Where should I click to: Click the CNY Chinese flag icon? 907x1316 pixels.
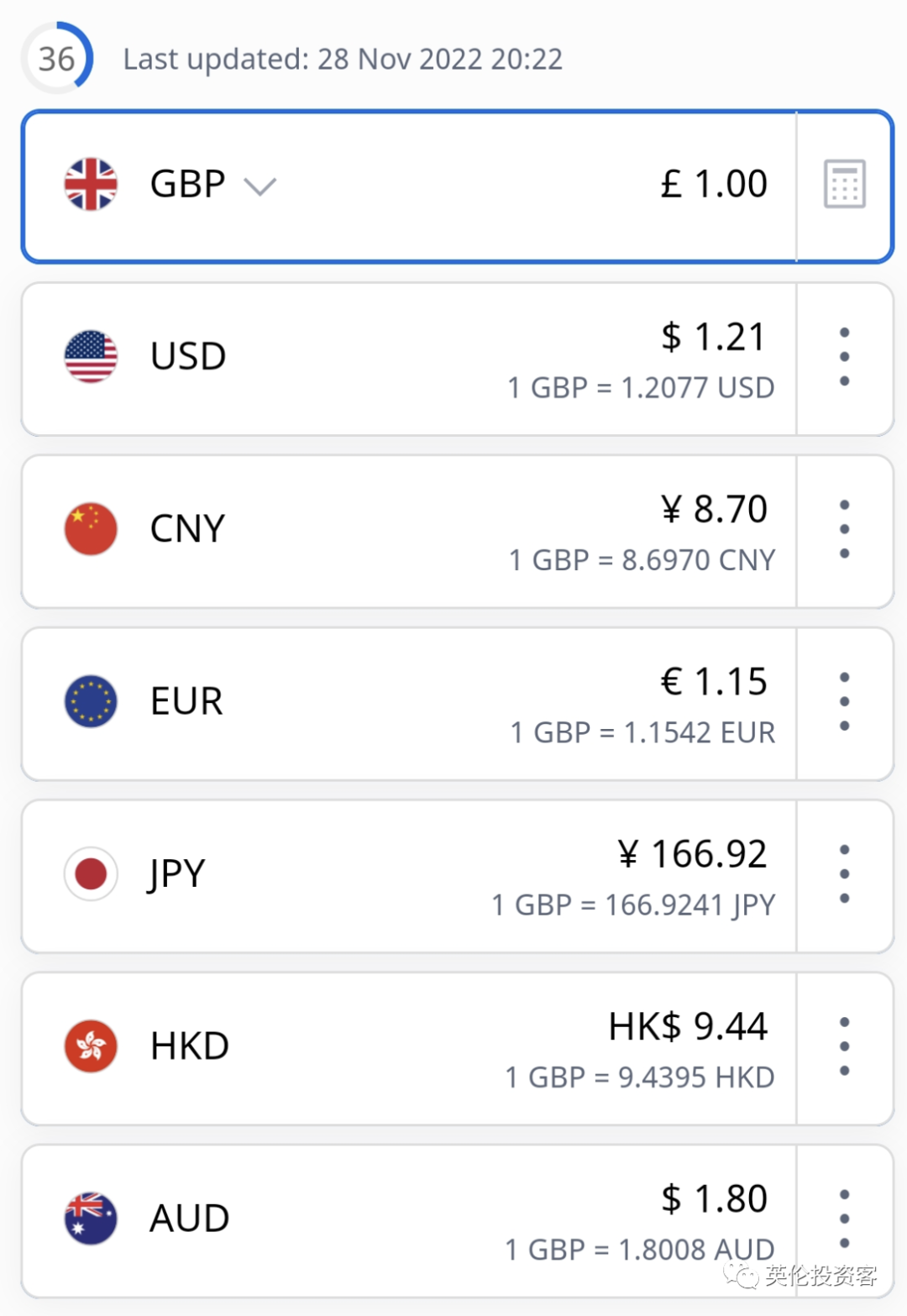(91, 528)
